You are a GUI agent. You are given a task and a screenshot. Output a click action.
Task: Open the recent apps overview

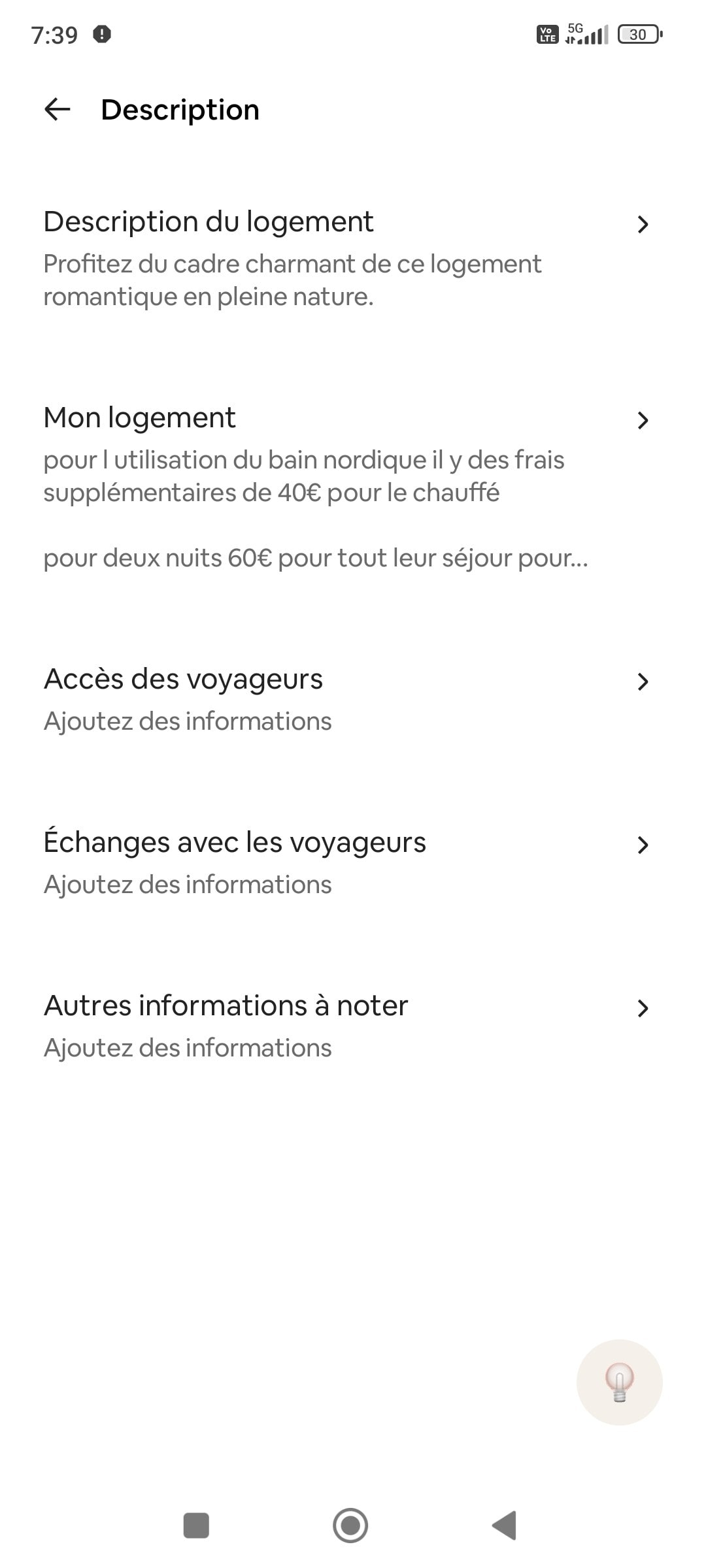click(196, 1525)
